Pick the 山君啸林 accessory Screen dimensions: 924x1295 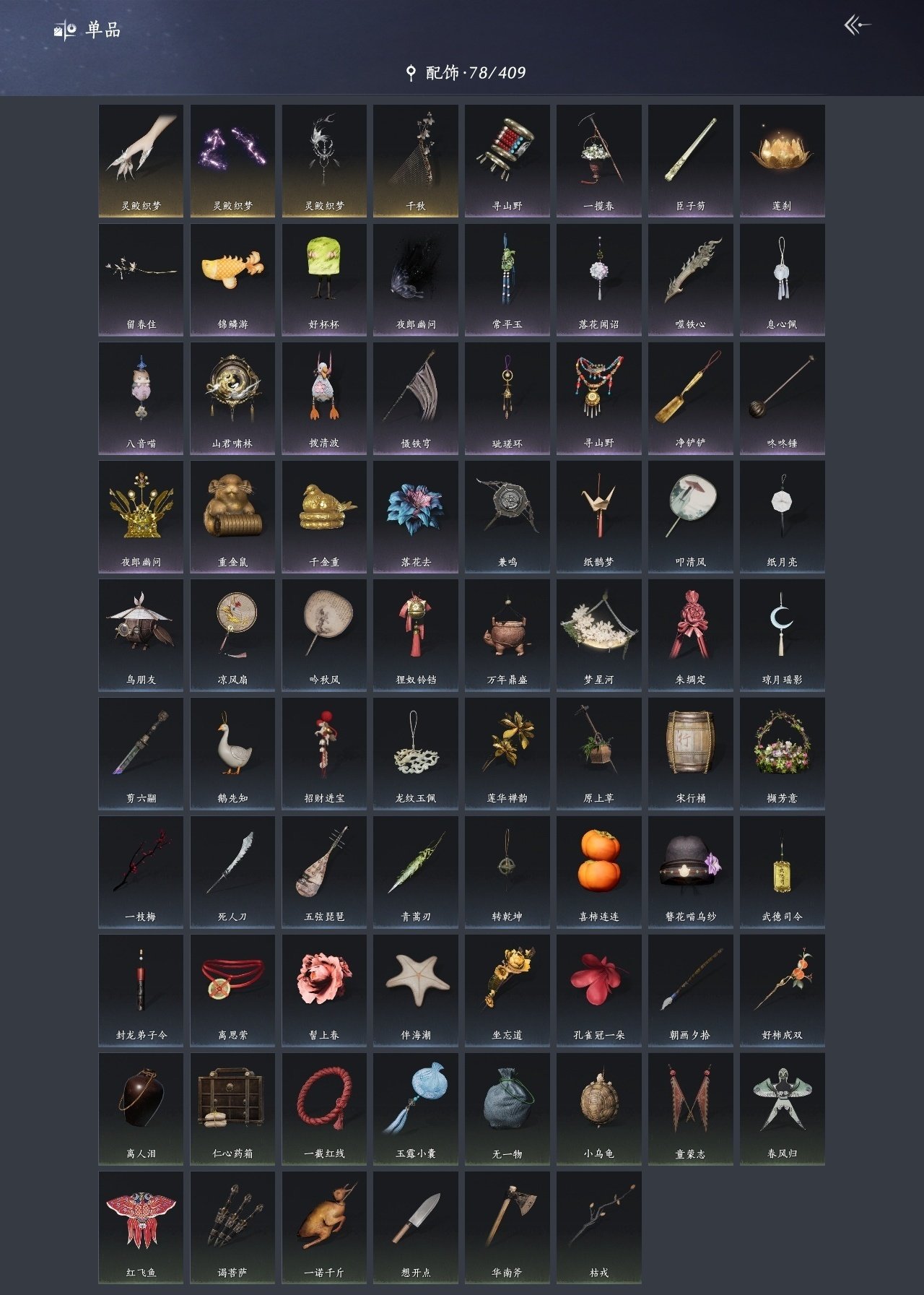tap(232, 397)
